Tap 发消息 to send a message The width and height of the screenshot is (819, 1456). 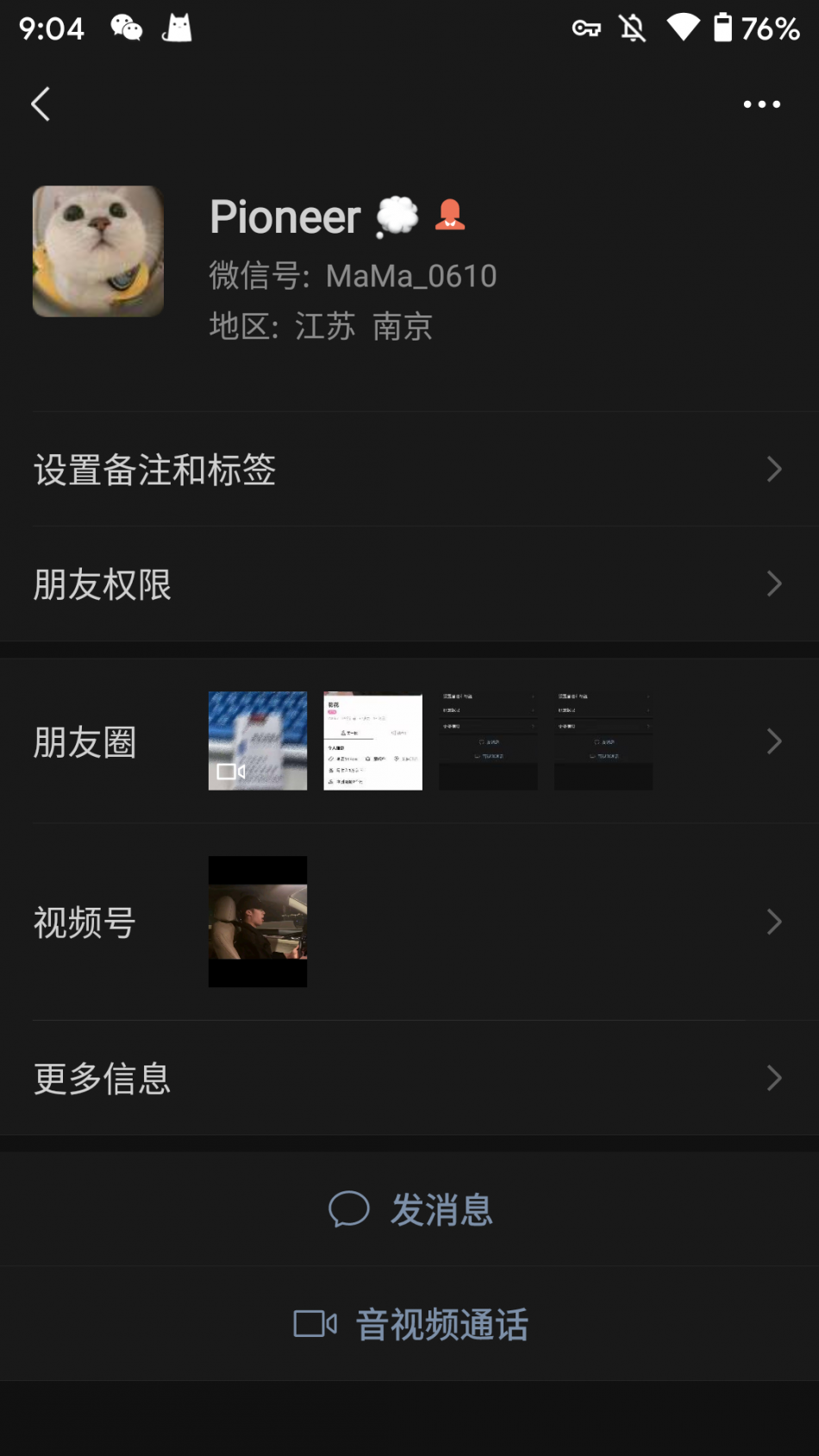tap(411, 1209)
